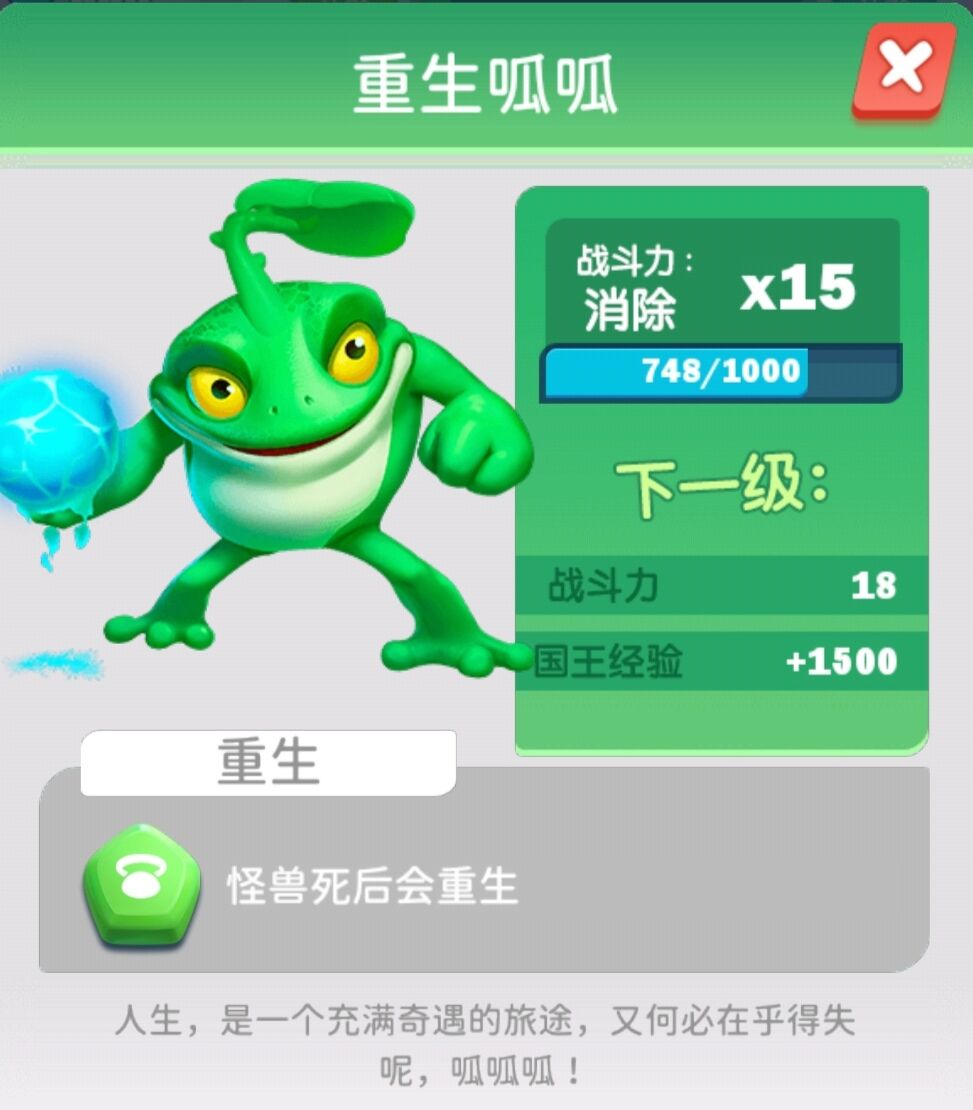973x1110 pixels.
Task: Close the 重生呱呱 info dialog
Action: pyautogui.click(x=904, y=71)
